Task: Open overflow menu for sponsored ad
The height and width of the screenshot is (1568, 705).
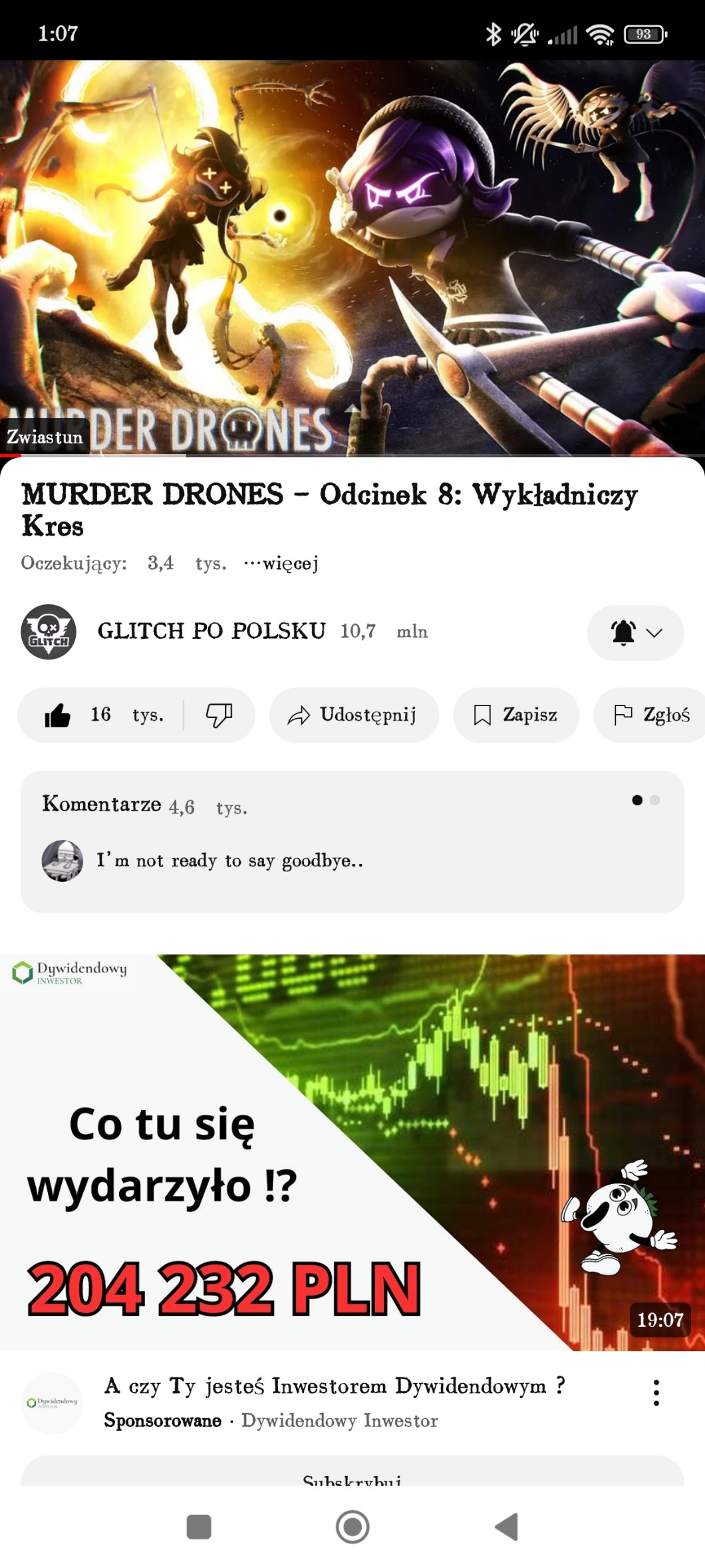Action: click(x=656, y=1392)
